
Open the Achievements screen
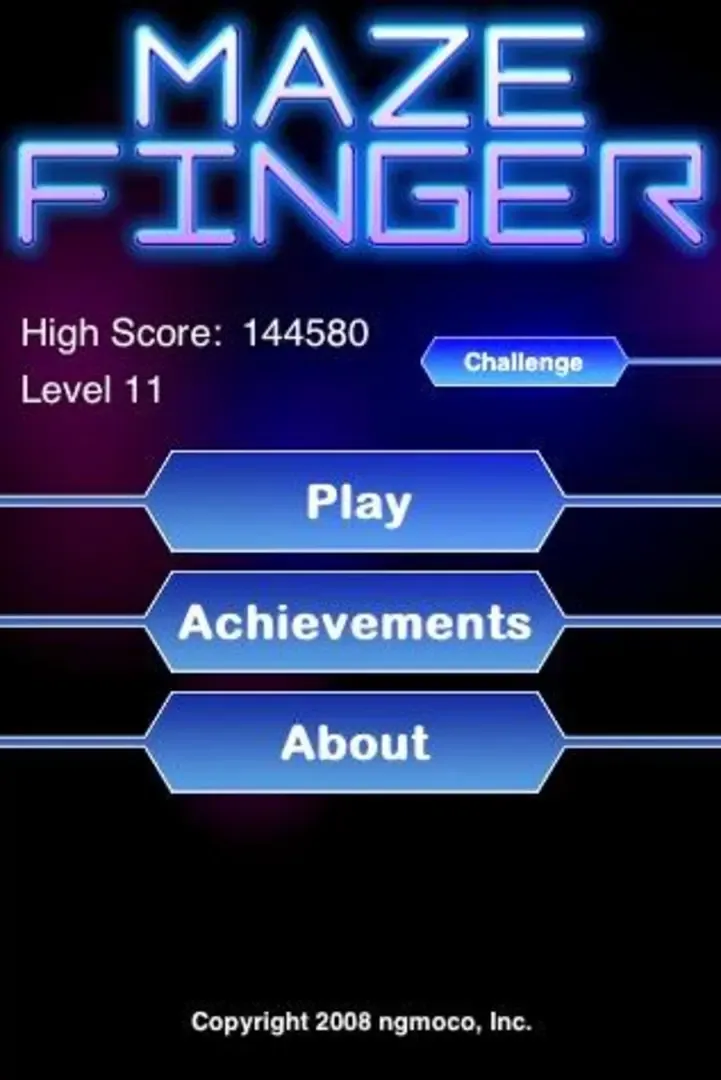point(355,622)
